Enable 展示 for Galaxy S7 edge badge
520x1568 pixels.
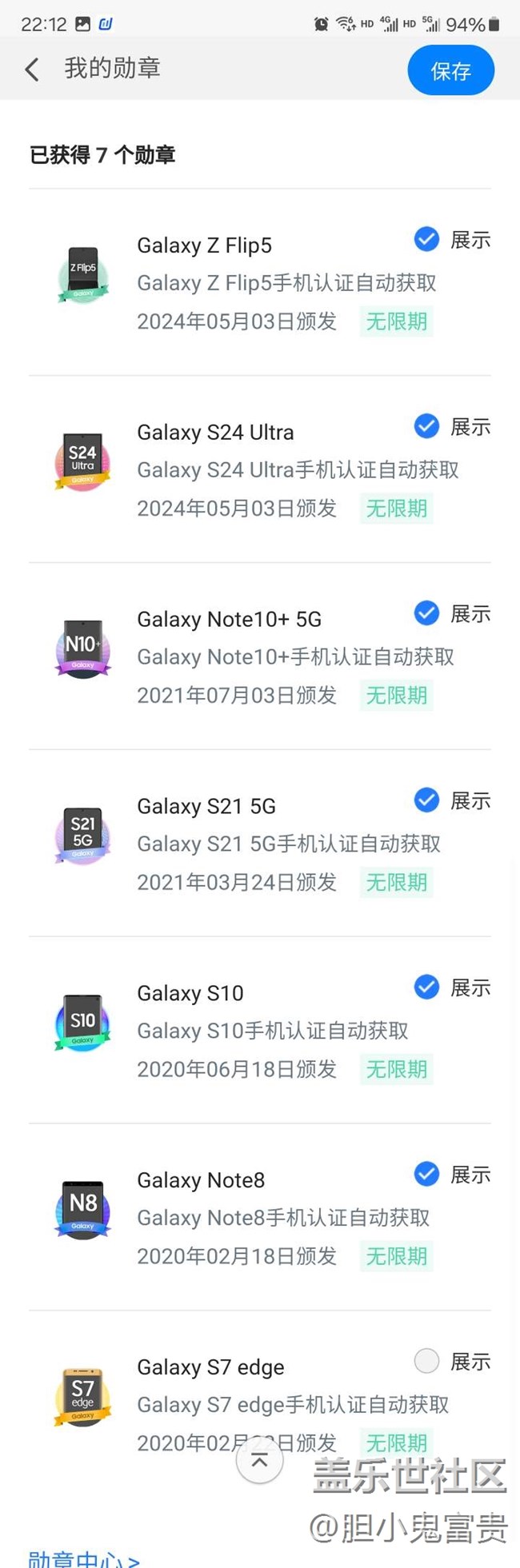426,1361
